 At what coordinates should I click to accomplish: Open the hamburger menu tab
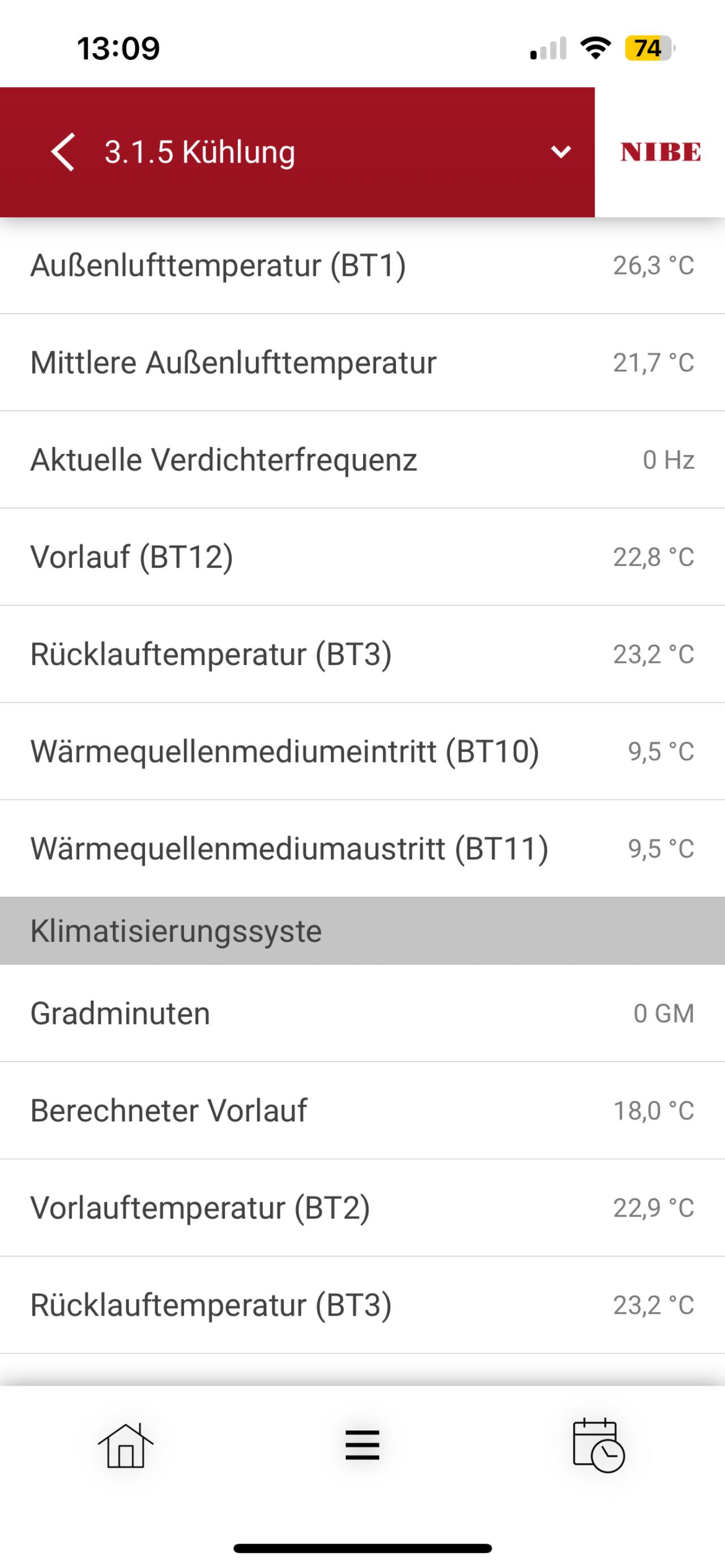coord(362,1446)
